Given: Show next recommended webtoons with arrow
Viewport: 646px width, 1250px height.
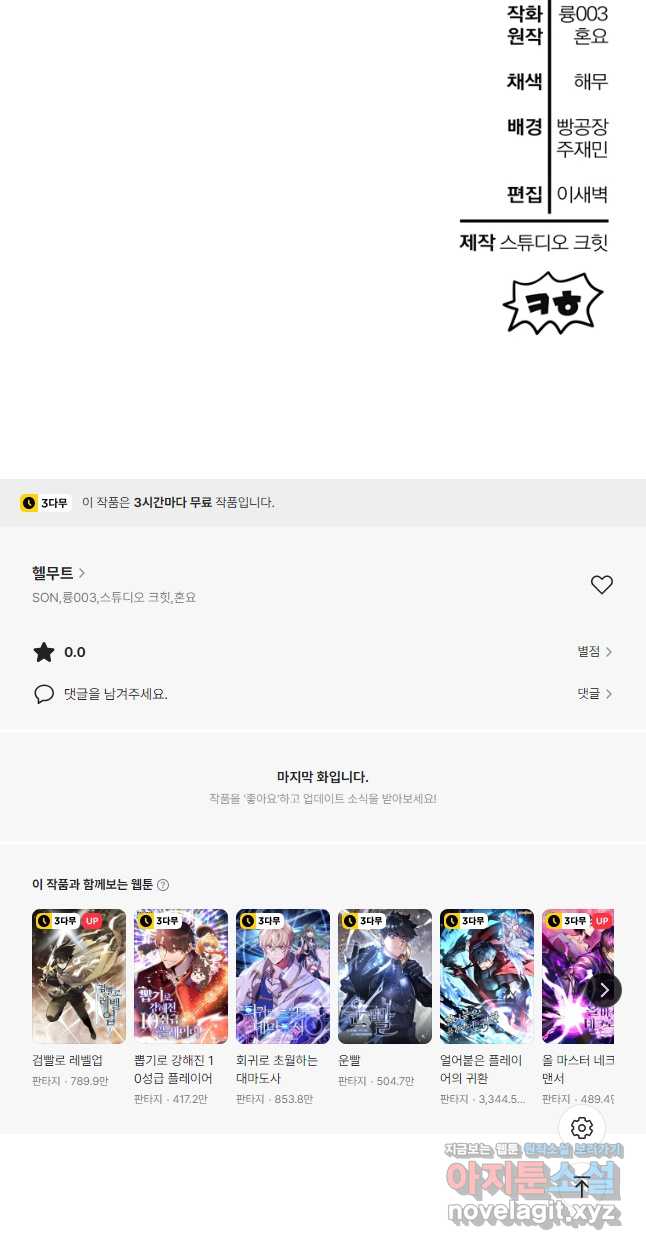Looking at the screenshot, I should [604, 989].
